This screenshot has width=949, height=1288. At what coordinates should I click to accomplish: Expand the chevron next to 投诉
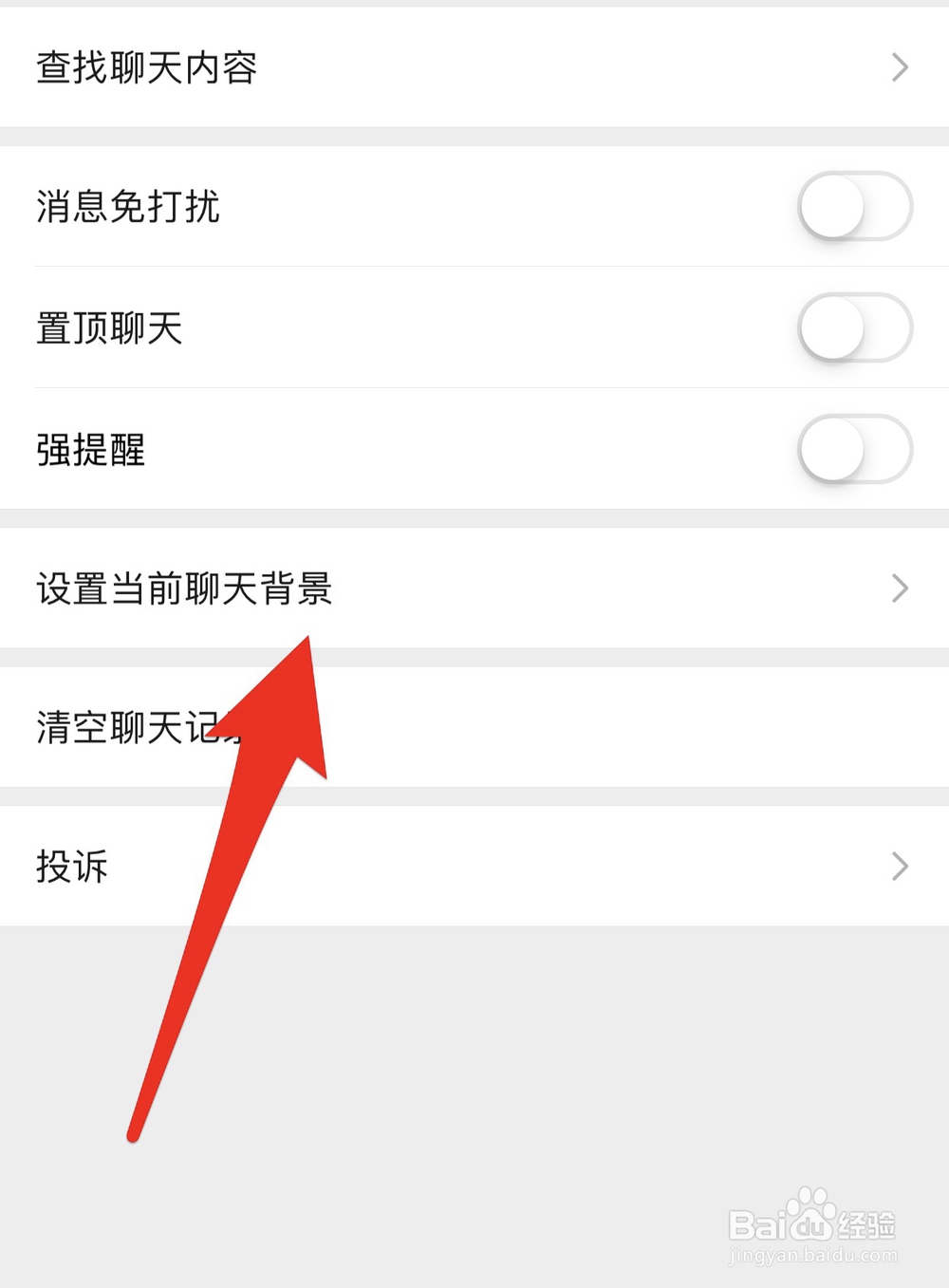[x=900, y=867]
